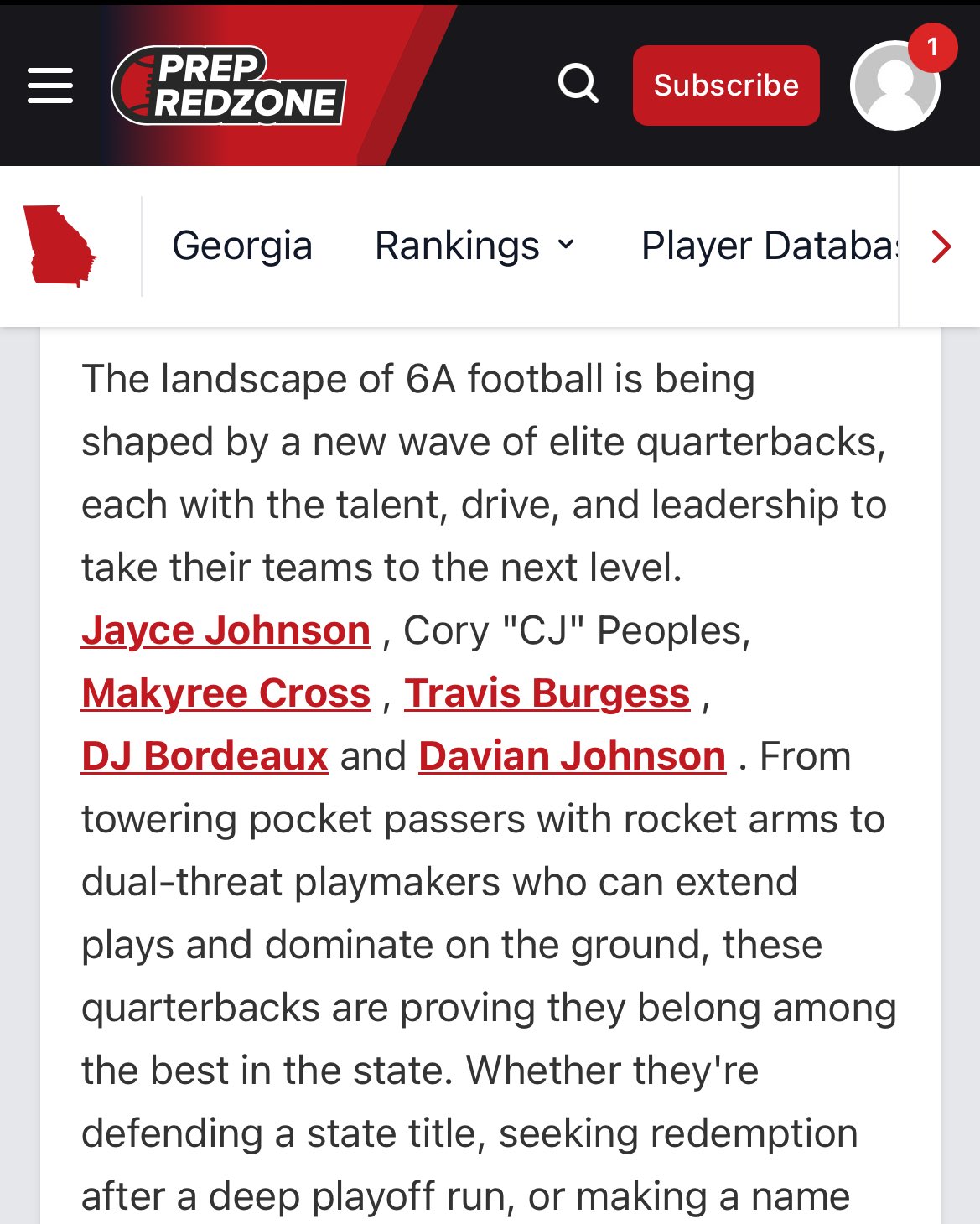Open the search icon
This screenshot has height=1224, width=980.
pos(578,84)
